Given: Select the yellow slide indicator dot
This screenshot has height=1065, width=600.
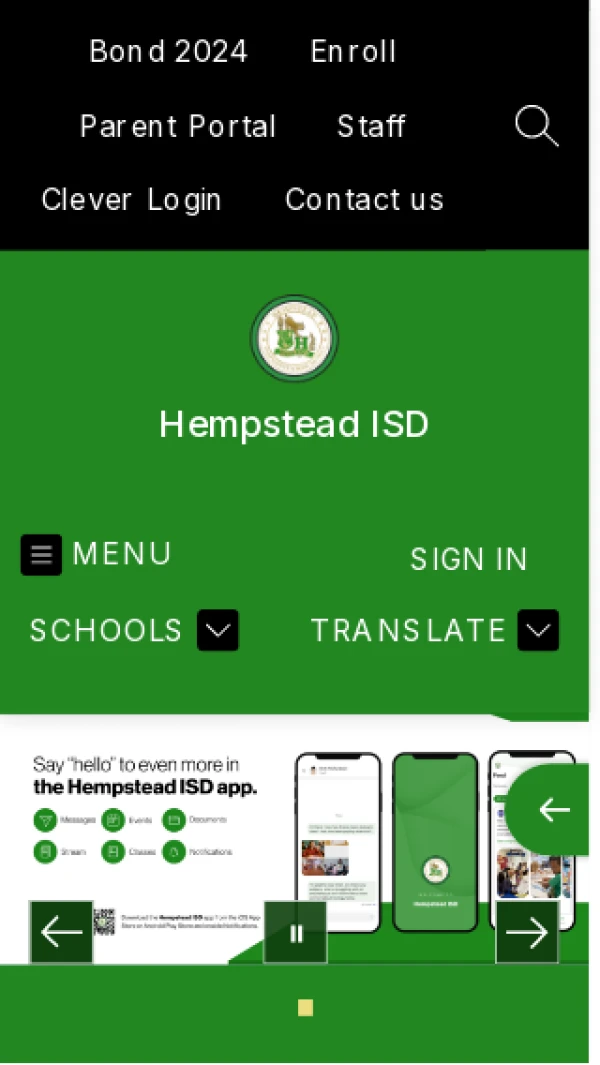Looking at the screenshot, I should (305, 1008).
